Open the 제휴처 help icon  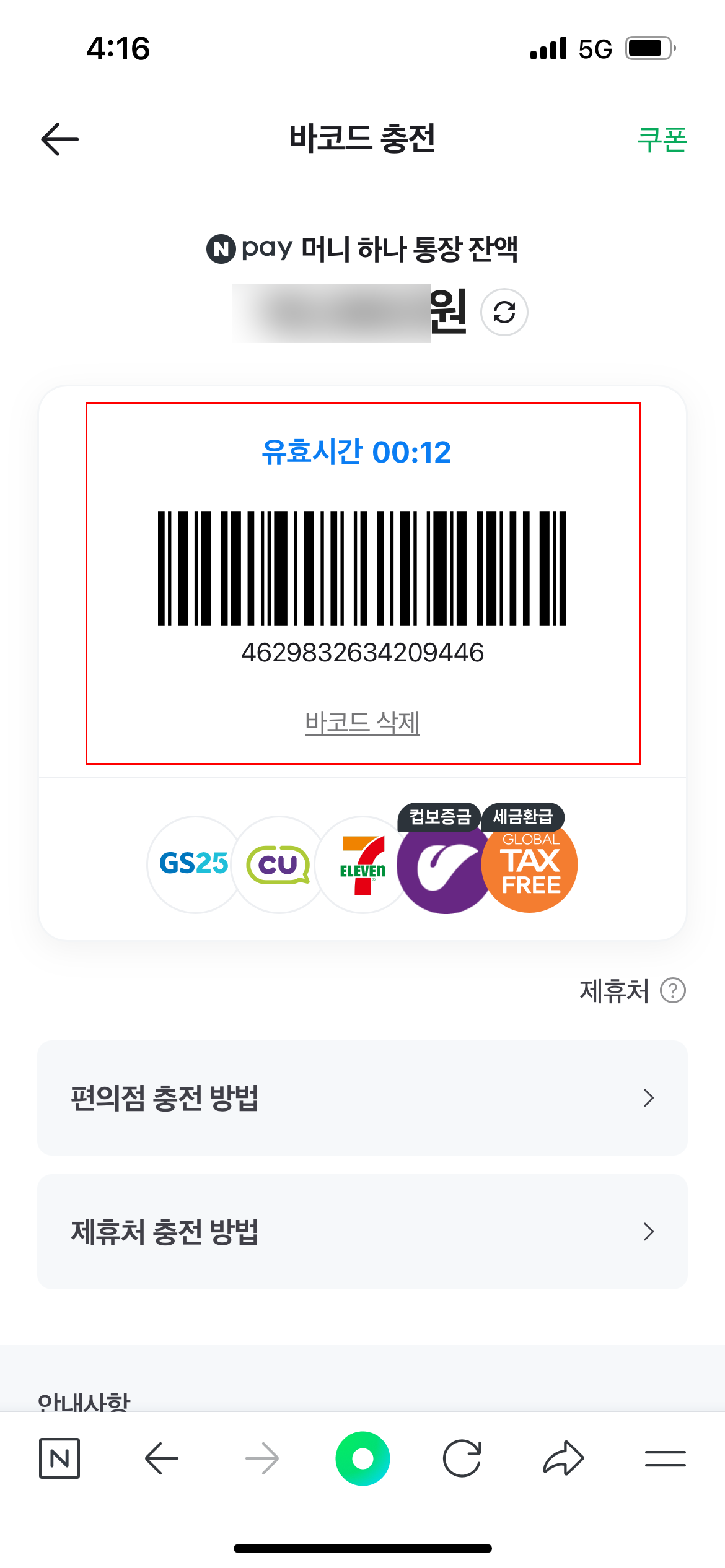coord(673,990)
